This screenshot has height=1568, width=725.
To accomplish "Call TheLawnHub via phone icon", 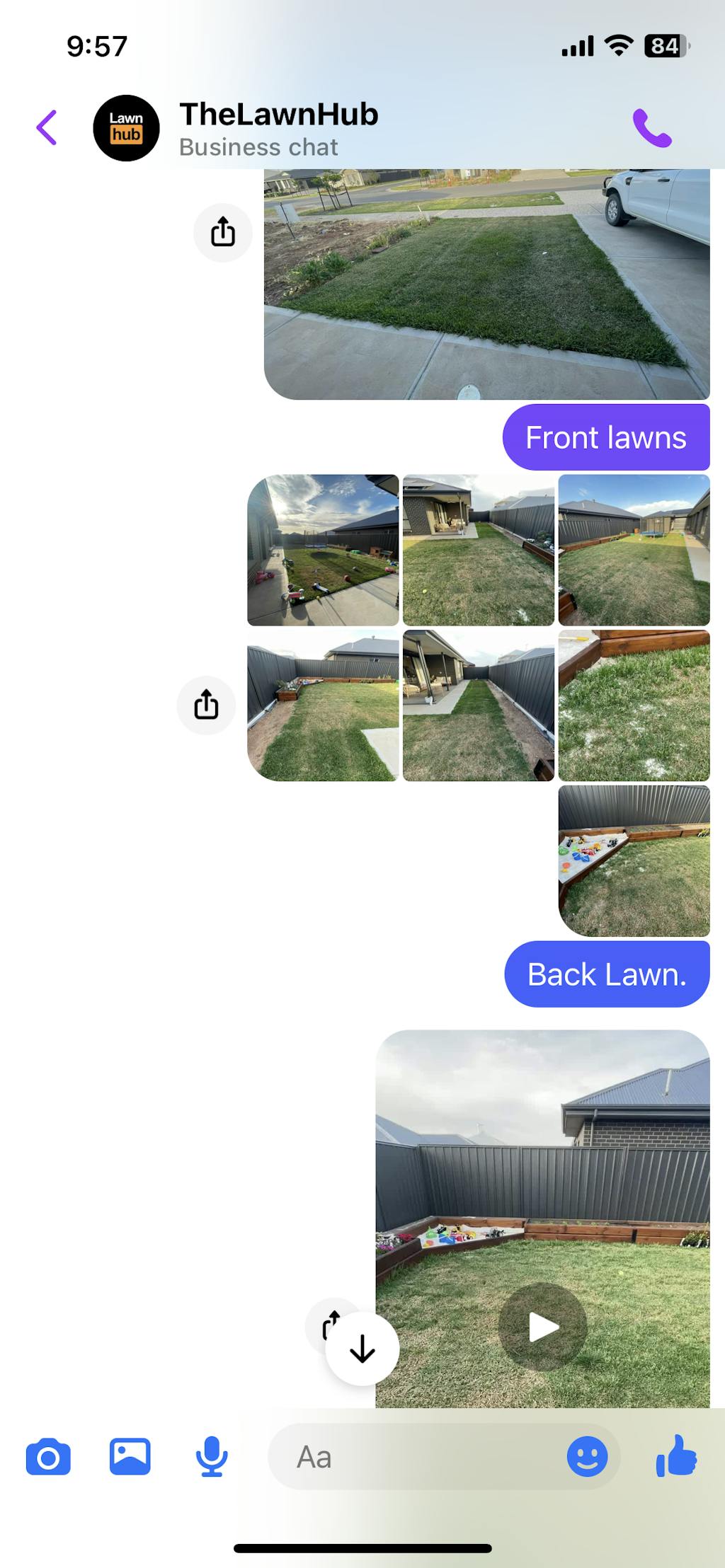I will tap(651, 128).
